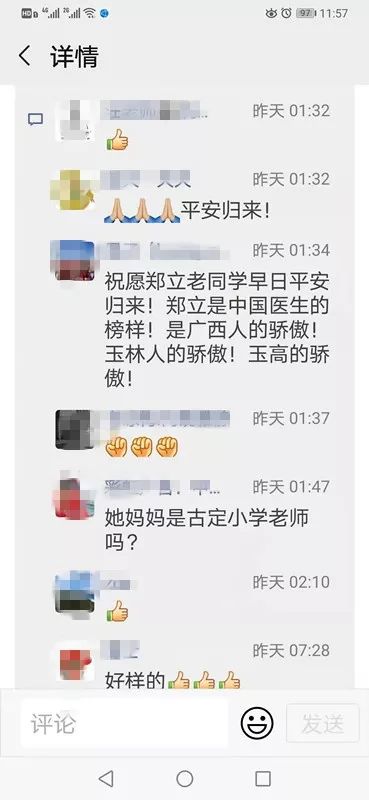Select the comment starting with 祝愿郑立老同学

(x=217, y=330)
